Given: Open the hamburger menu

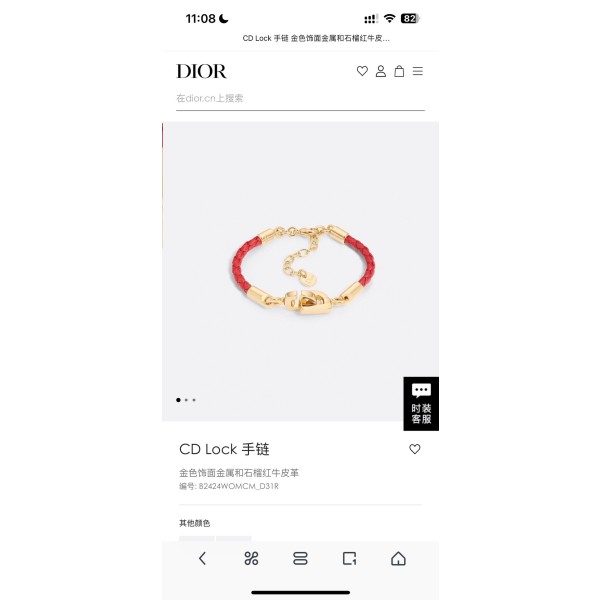Looking at the screenshot, I should (x=418, y=71).
